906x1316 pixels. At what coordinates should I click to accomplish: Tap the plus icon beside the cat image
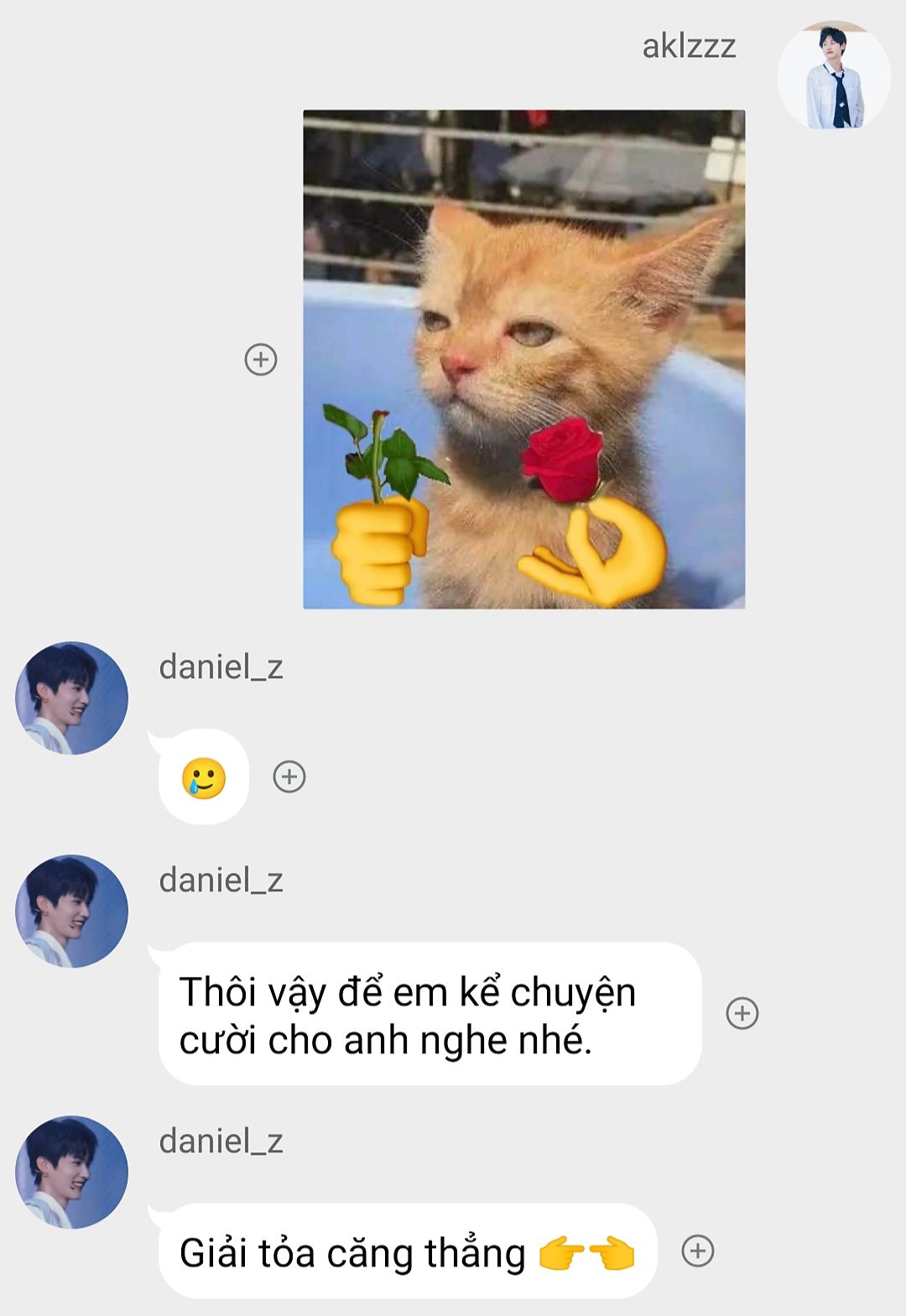[x=261, y=359]
